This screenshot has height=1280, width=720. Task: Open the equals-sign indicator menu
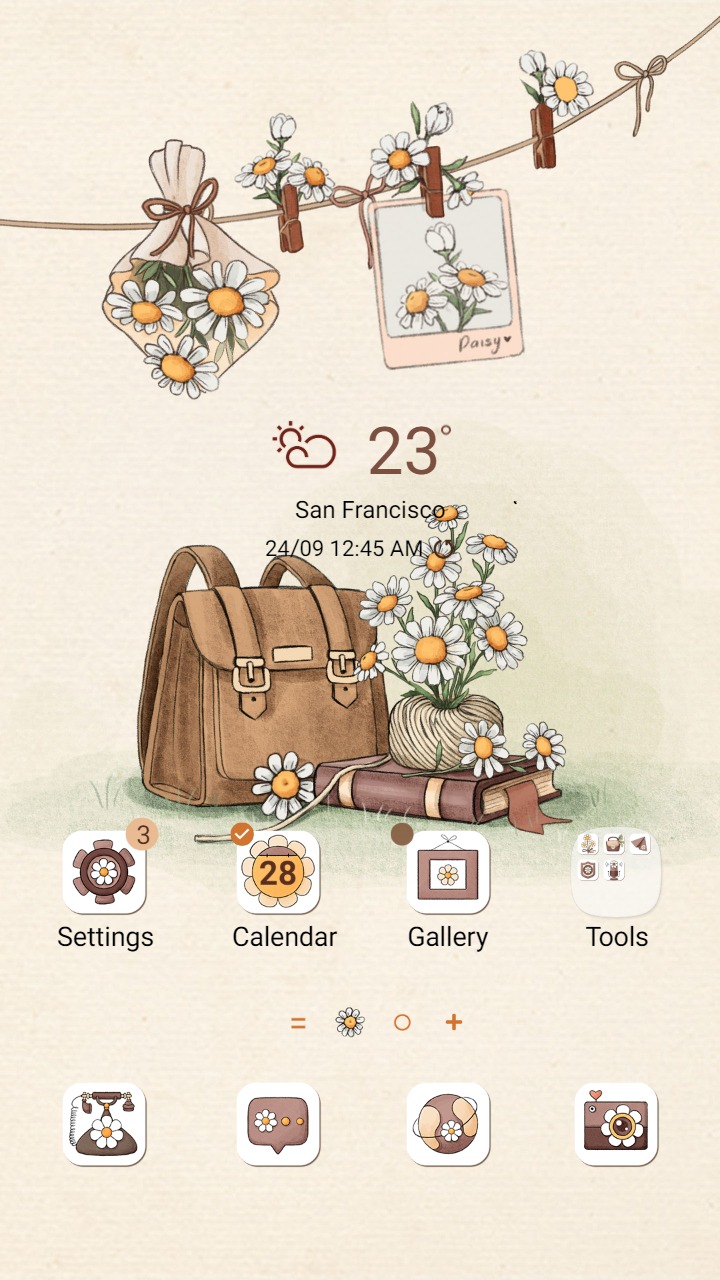(299, 1022)
